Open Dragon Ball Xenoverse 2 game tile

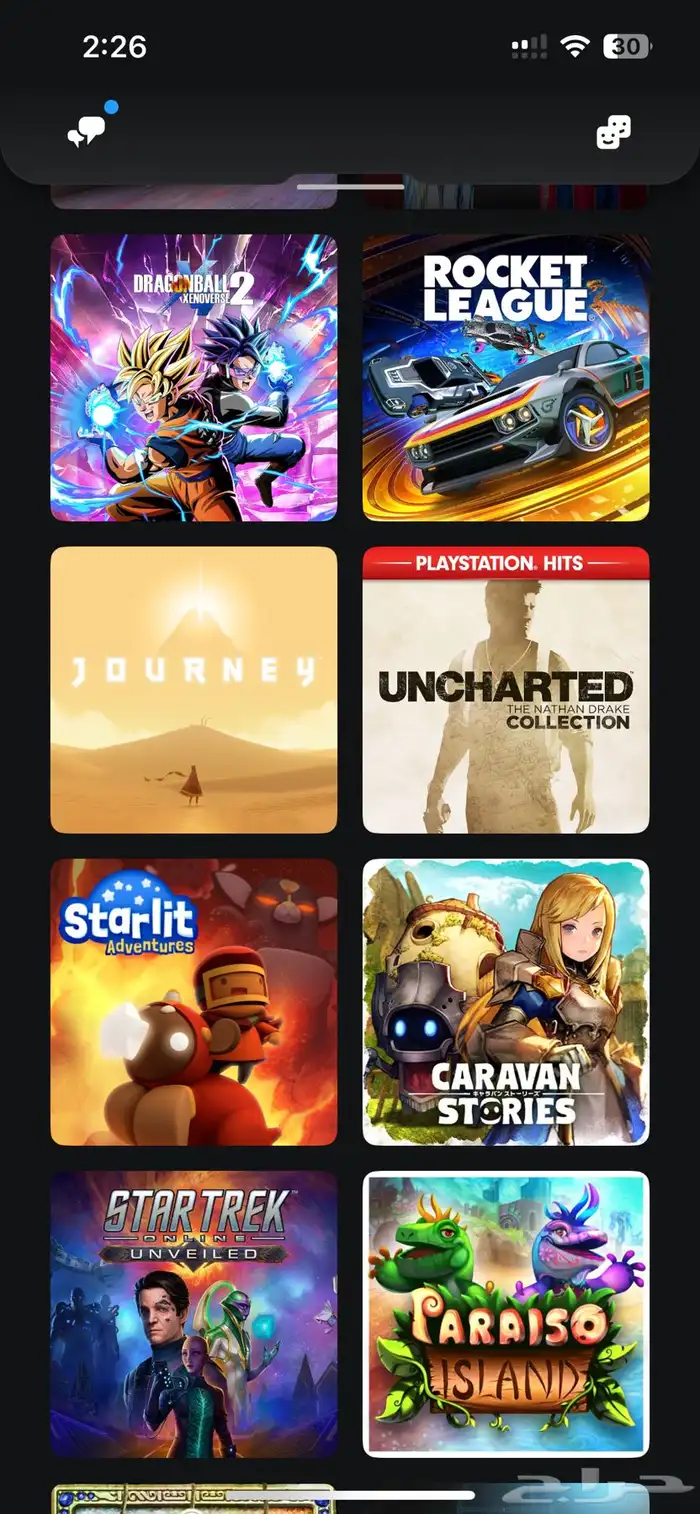click(x=194, y=378)
